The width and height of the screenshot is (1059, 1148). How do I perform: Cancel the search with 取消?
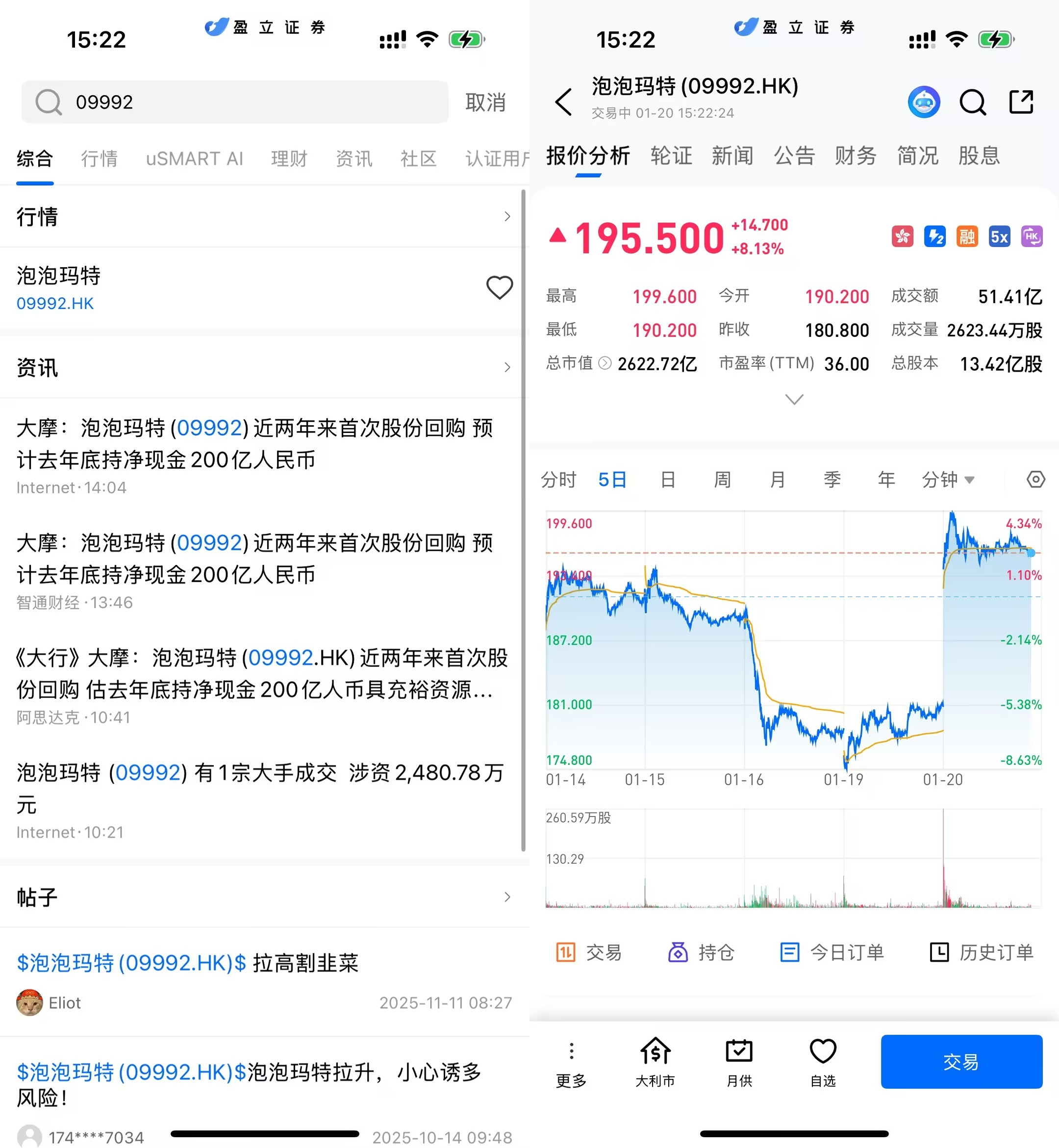(485, 102)
